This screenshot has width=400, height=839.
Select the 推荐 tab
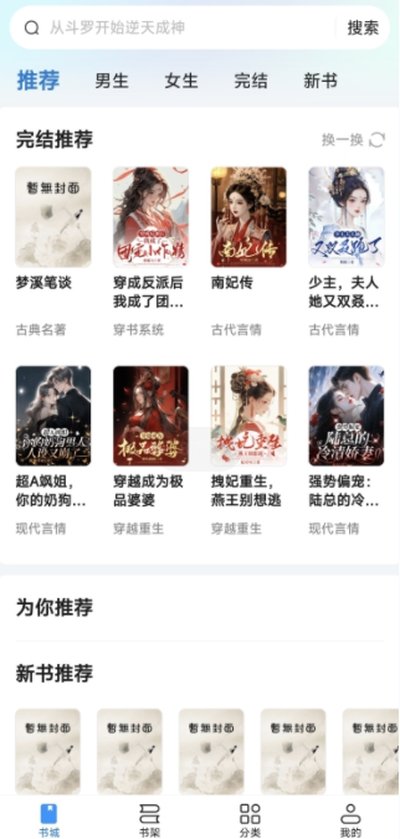[x=38, y=80]
